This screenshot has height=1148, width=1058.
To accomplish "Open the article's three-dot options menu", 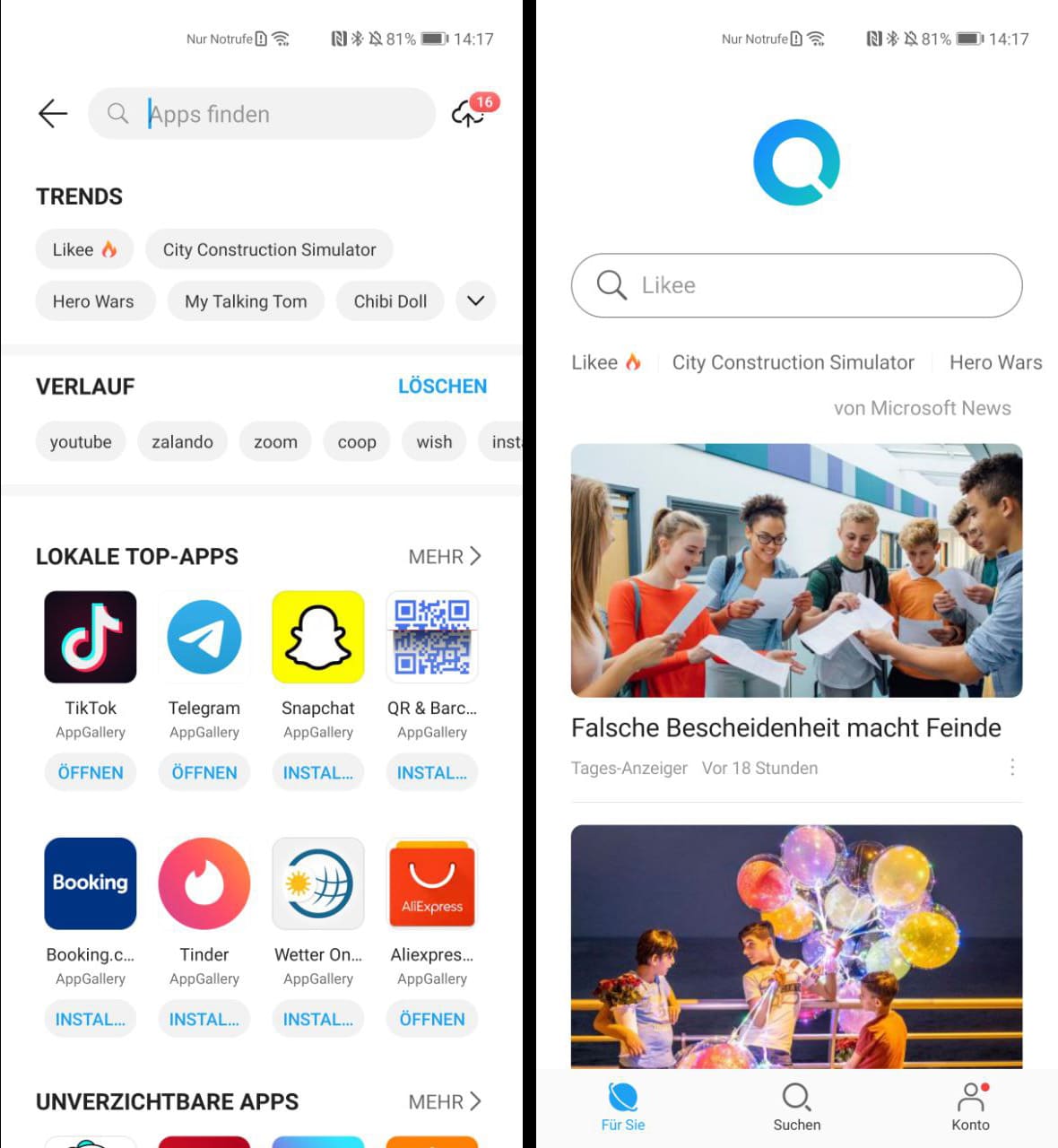I will coord(1012,768).
